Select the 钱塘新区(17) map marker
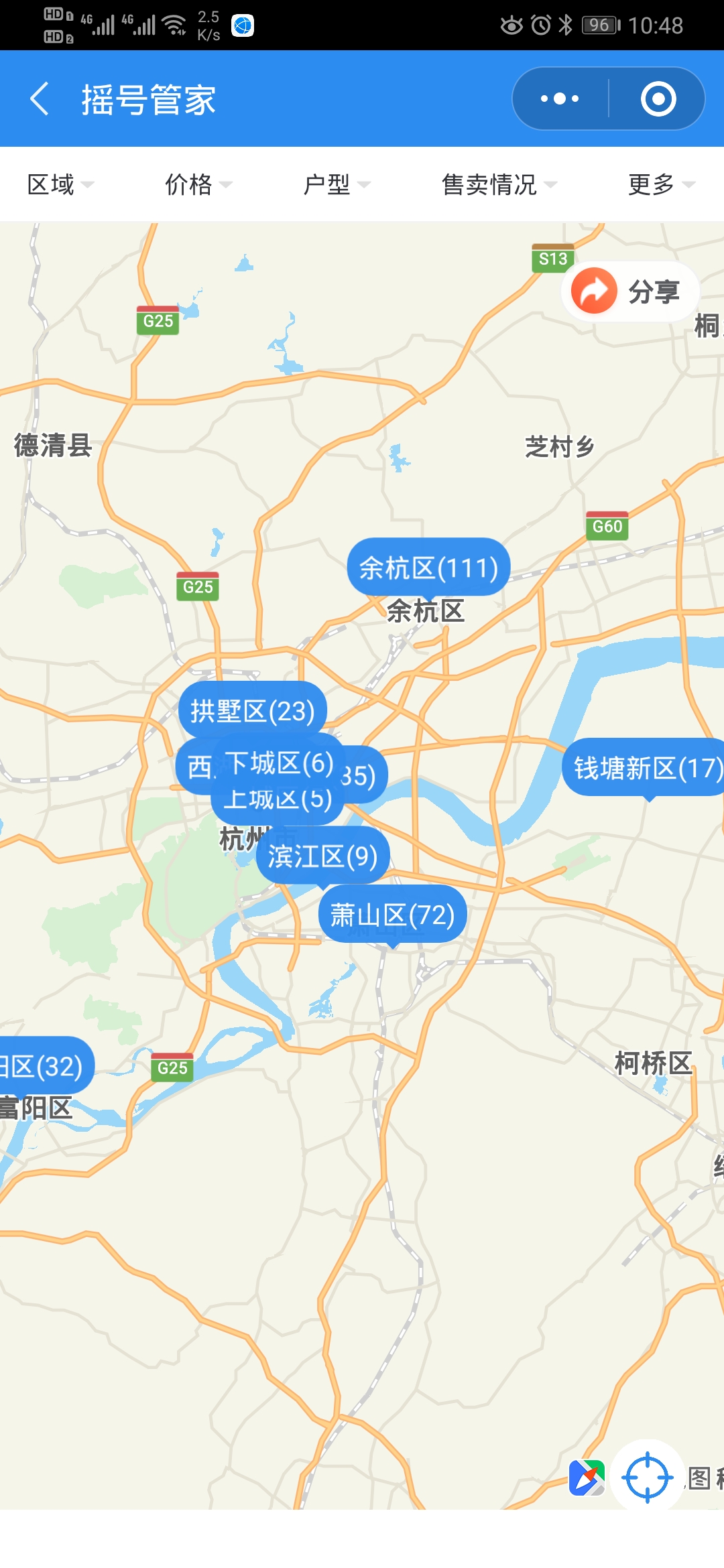The image size is (724, 1568). coord(646,768)
